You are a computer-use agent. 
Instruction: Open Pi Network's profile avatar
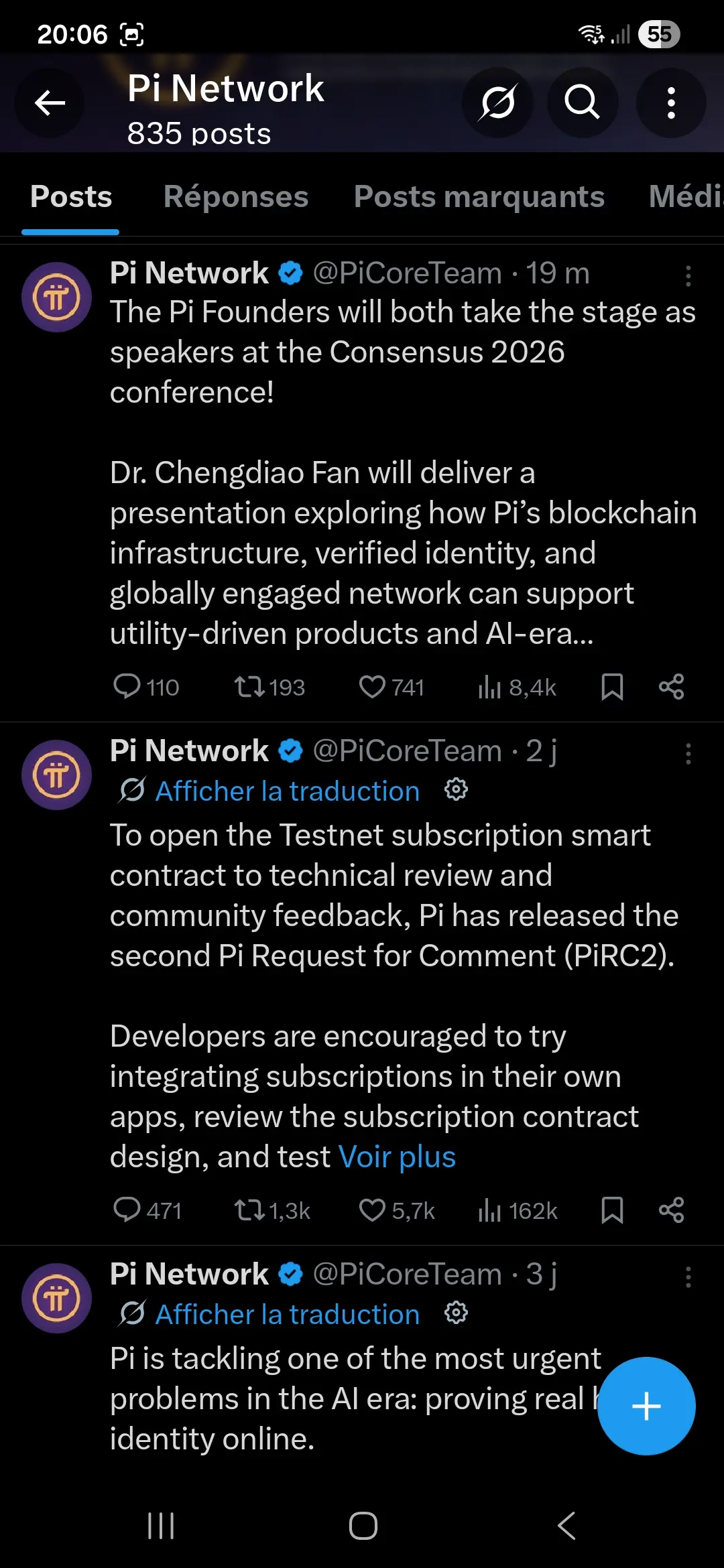click(57, 297)
